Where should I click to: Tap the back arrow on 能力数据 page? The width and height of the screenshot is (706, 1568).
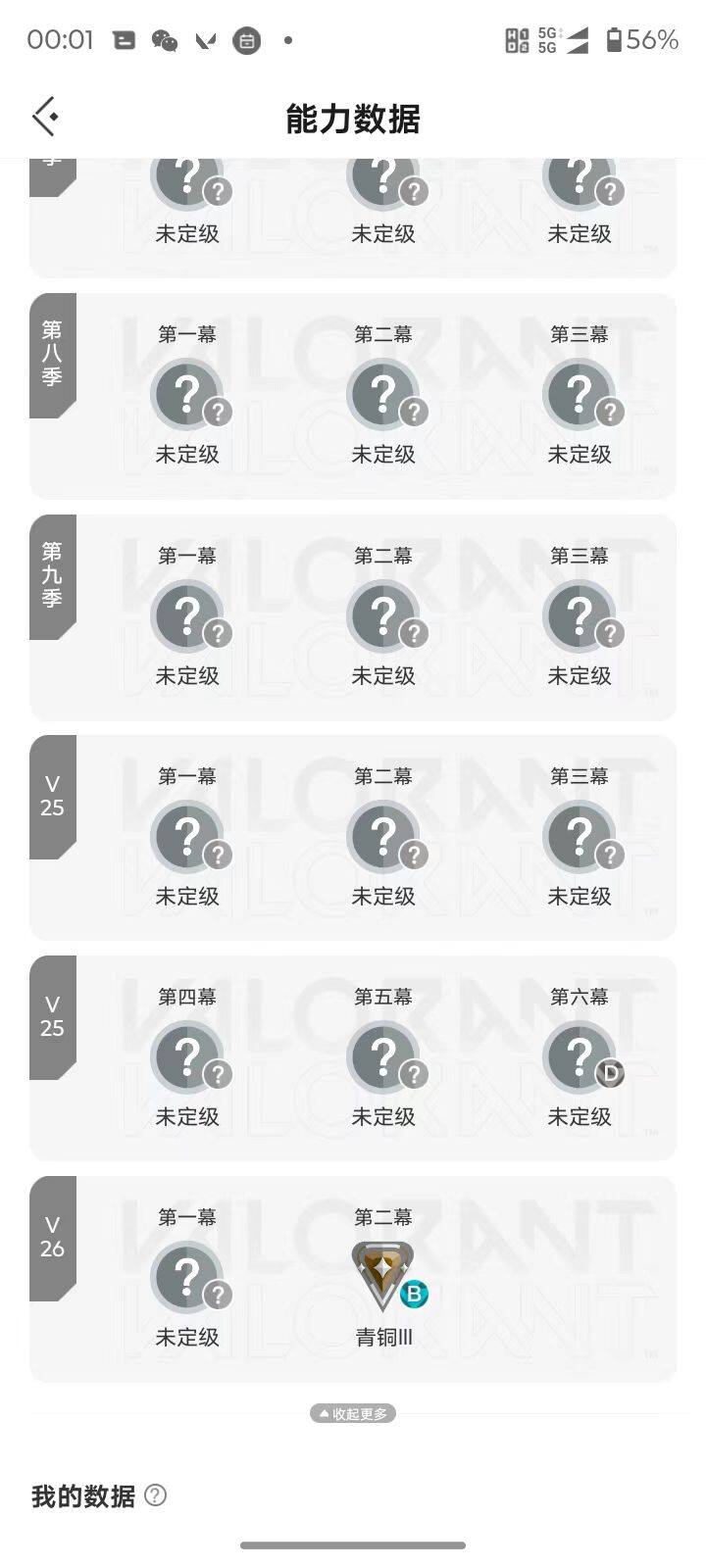(x=45, y=115)
